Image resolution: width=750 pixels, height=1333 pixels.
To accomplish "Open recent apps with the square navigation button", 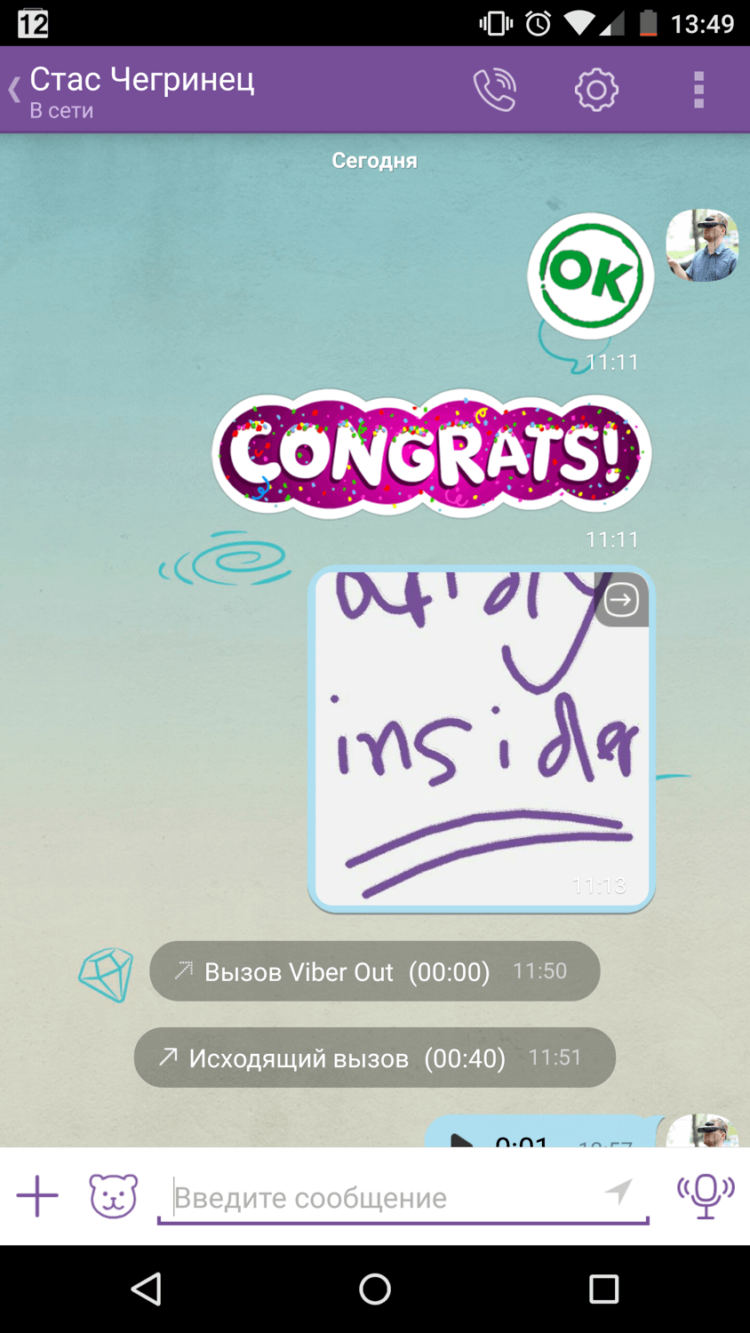I will click(604, 1289).
